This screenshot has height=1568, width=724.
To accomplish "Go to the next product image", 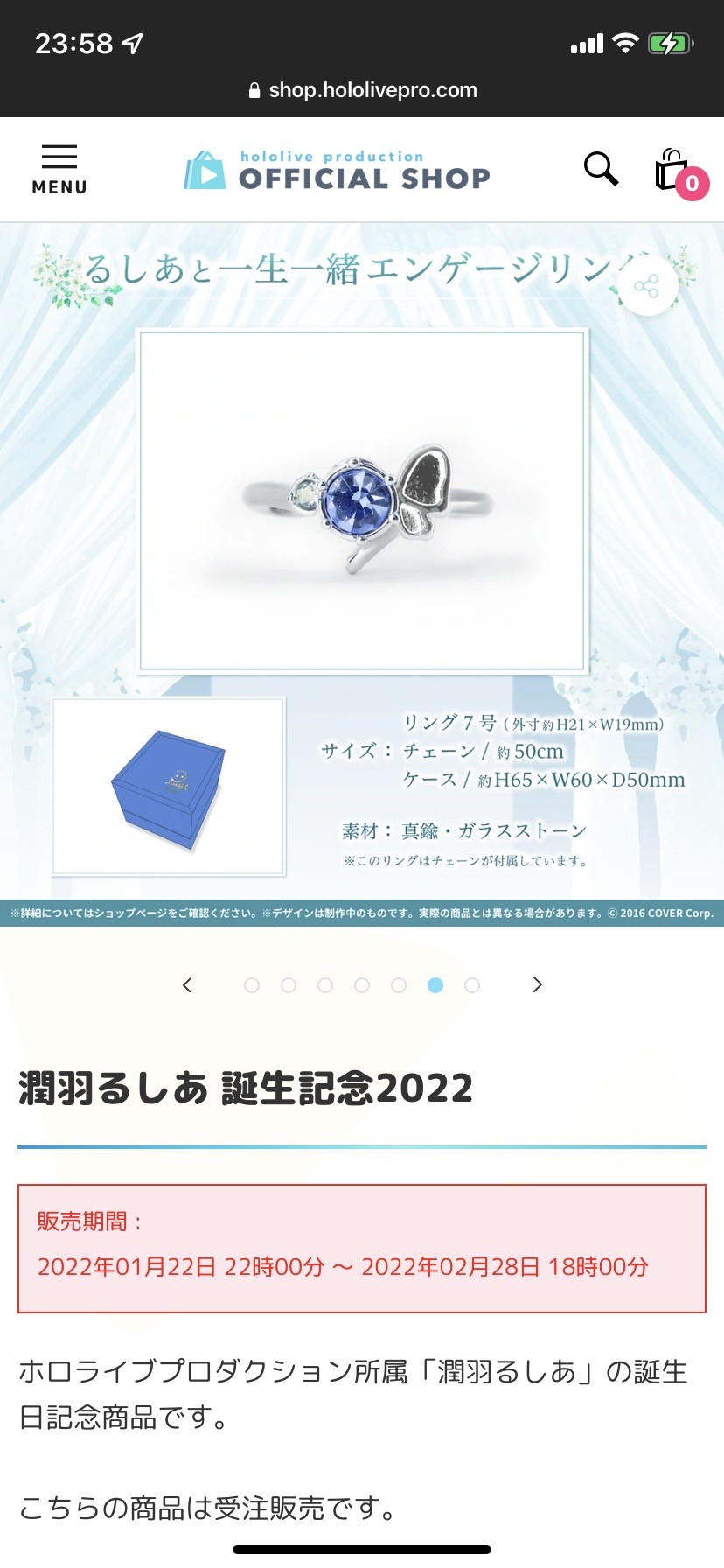I will 537,985.
